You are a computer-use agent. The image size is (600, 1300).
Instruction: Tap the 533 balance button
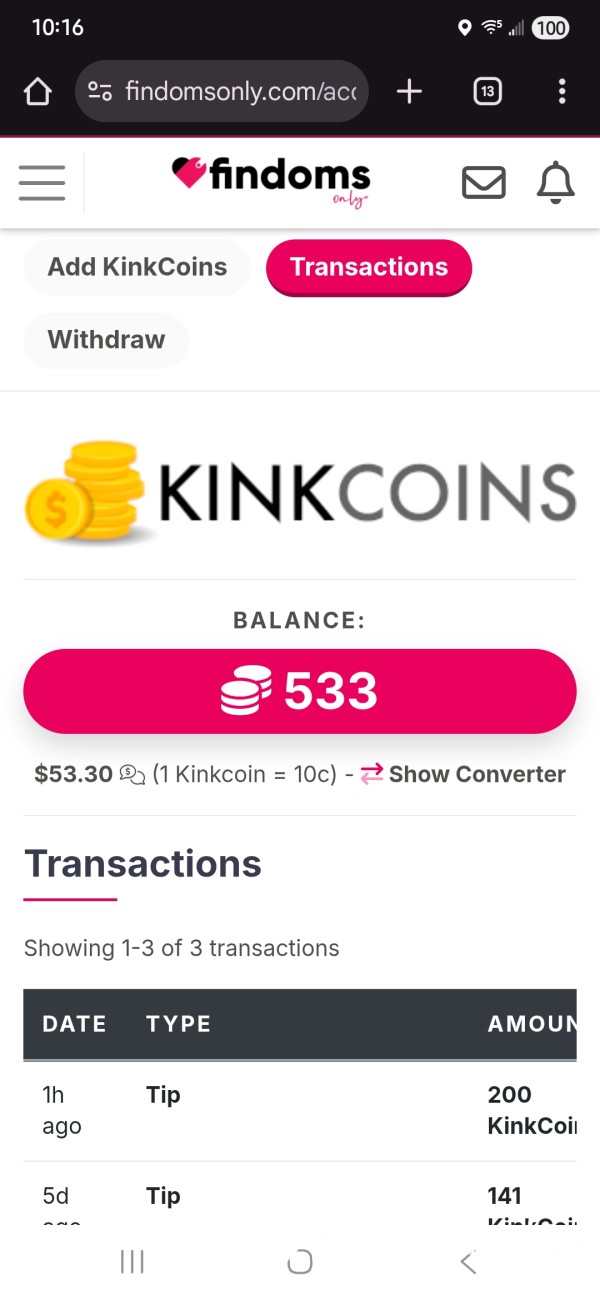(x=300, y=691)
